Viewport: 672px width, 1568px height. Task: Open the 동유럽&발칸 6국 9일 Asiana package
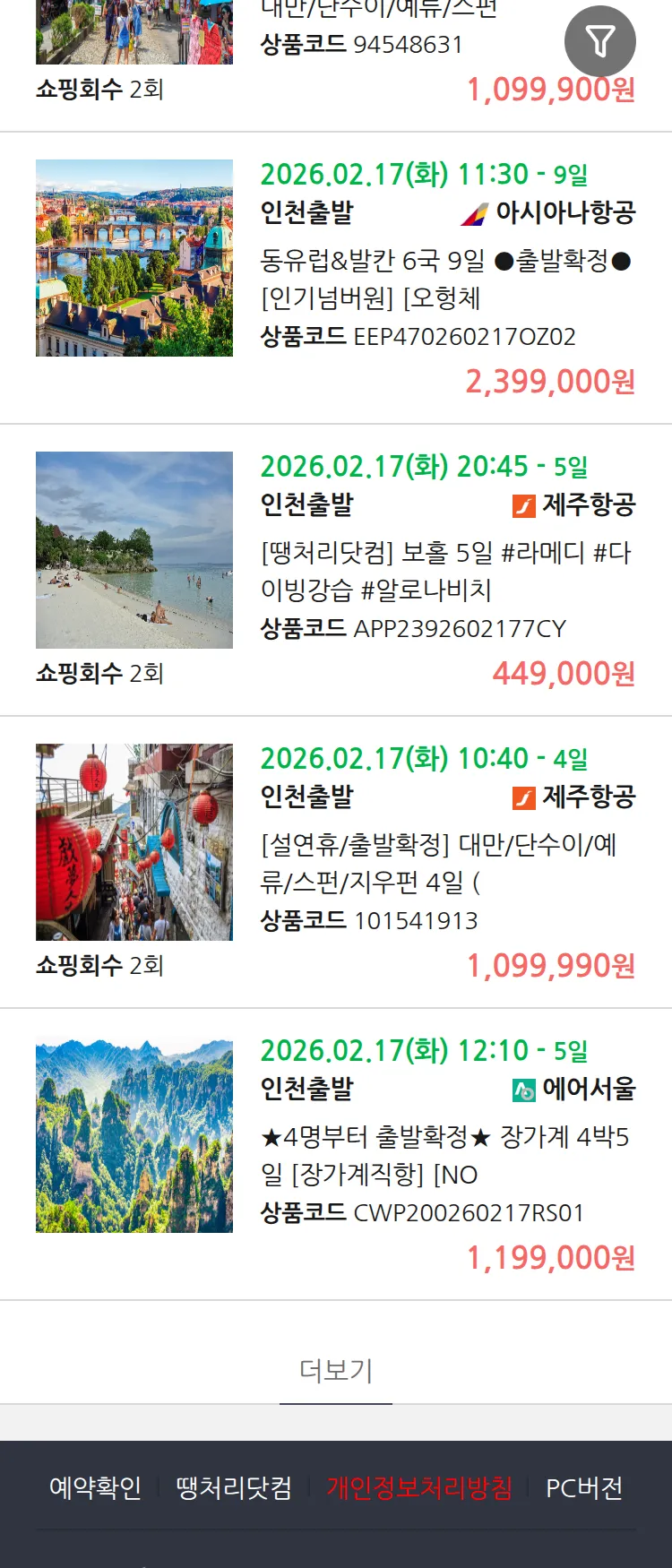(x=445, y=279)
